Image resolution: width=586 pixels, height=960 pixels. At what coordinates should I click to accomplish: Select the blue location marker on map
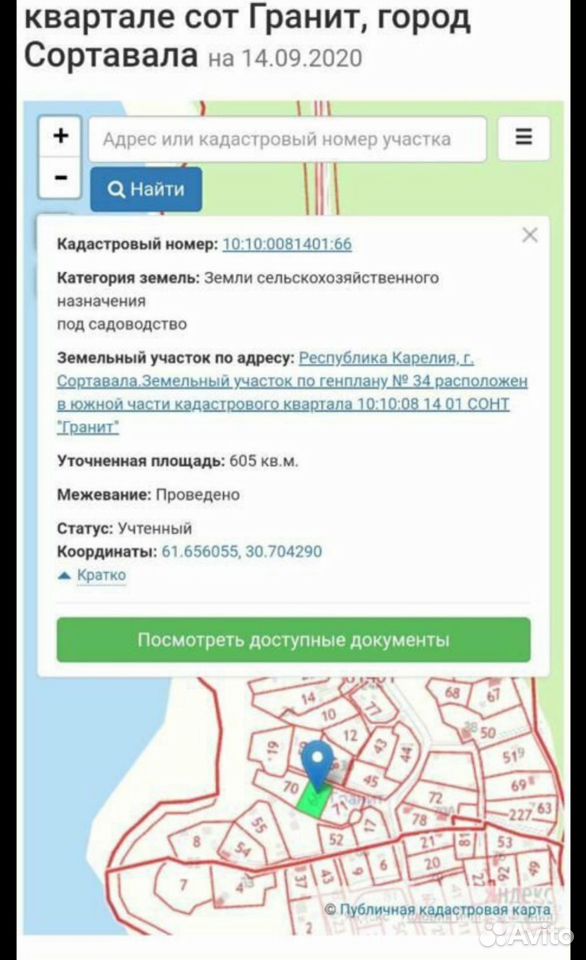(318, 764)
